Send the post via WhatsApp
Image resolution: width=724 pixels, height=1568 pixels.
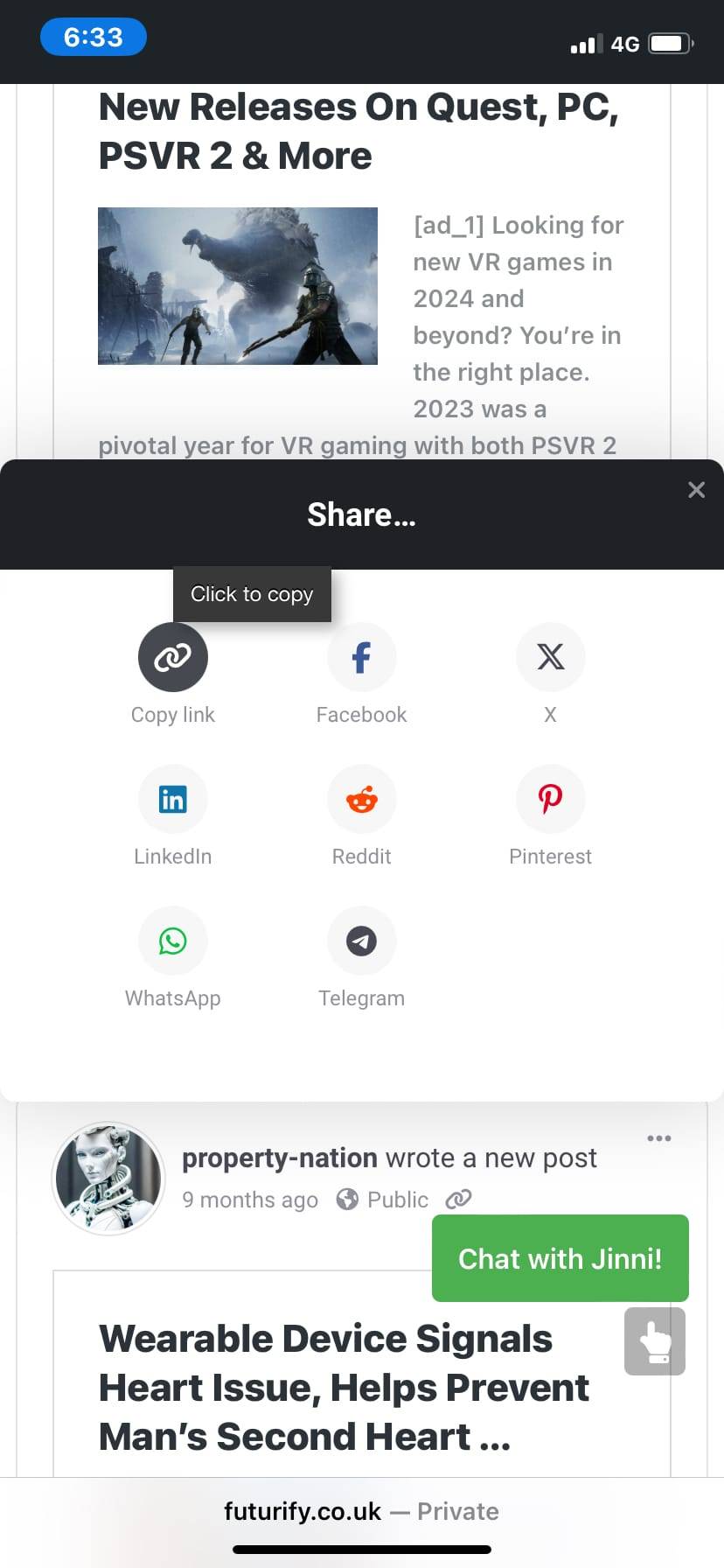click(173, 941)
